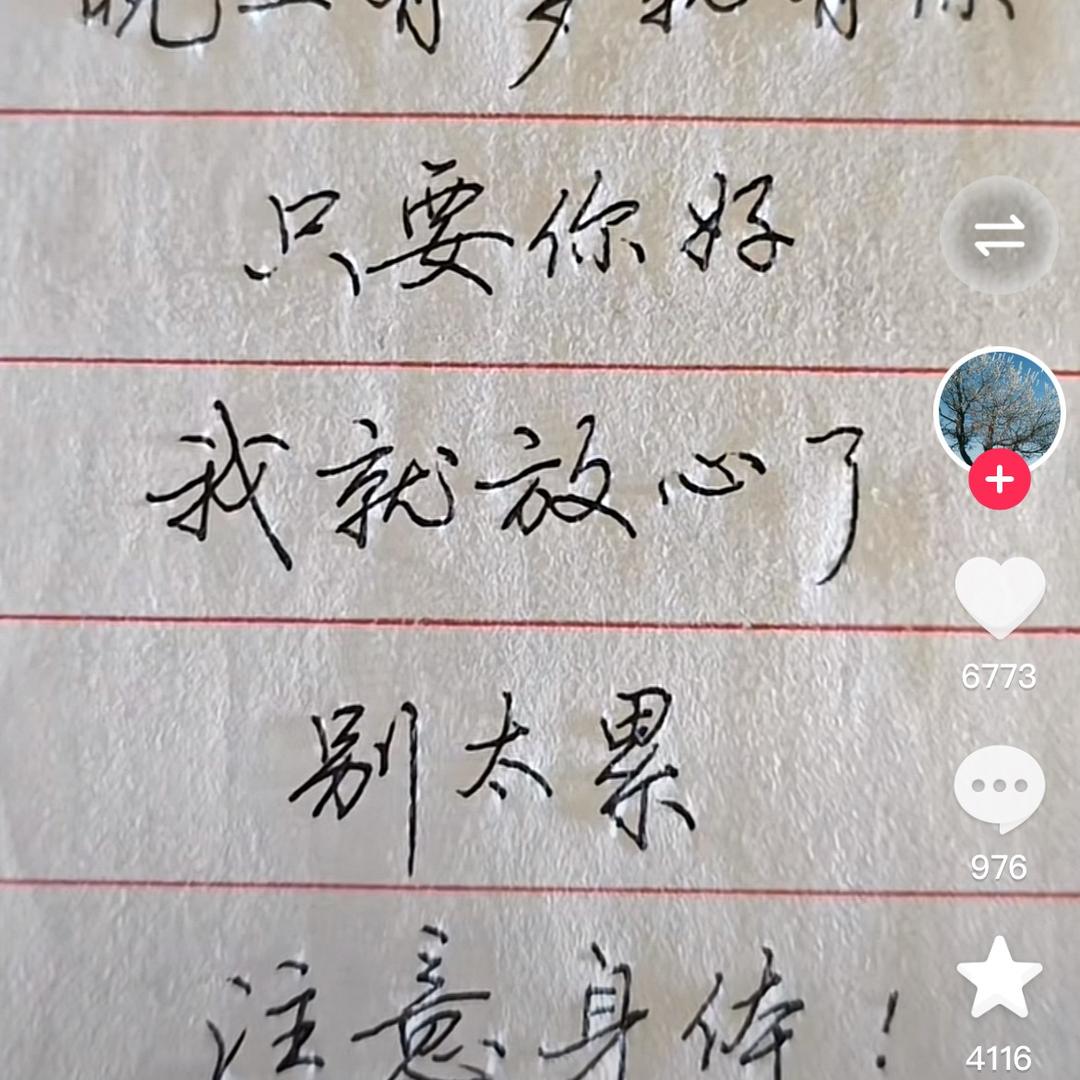Tap the swap arrows icon
This screenshot has width=1080, height=1080.
pyautogui.click(x=999, y=235)
